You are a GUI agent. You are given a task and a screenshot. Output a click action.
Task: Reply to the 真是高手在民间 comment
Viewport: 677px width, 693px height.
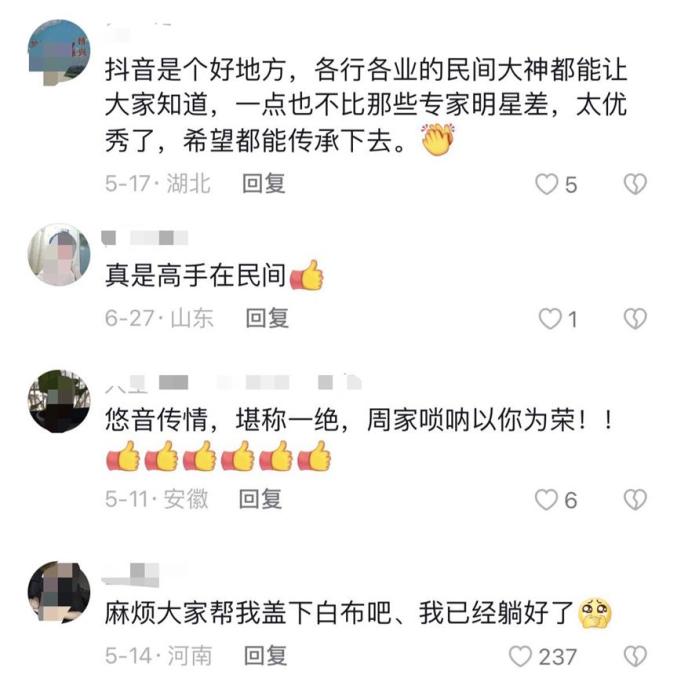point(267,318)
